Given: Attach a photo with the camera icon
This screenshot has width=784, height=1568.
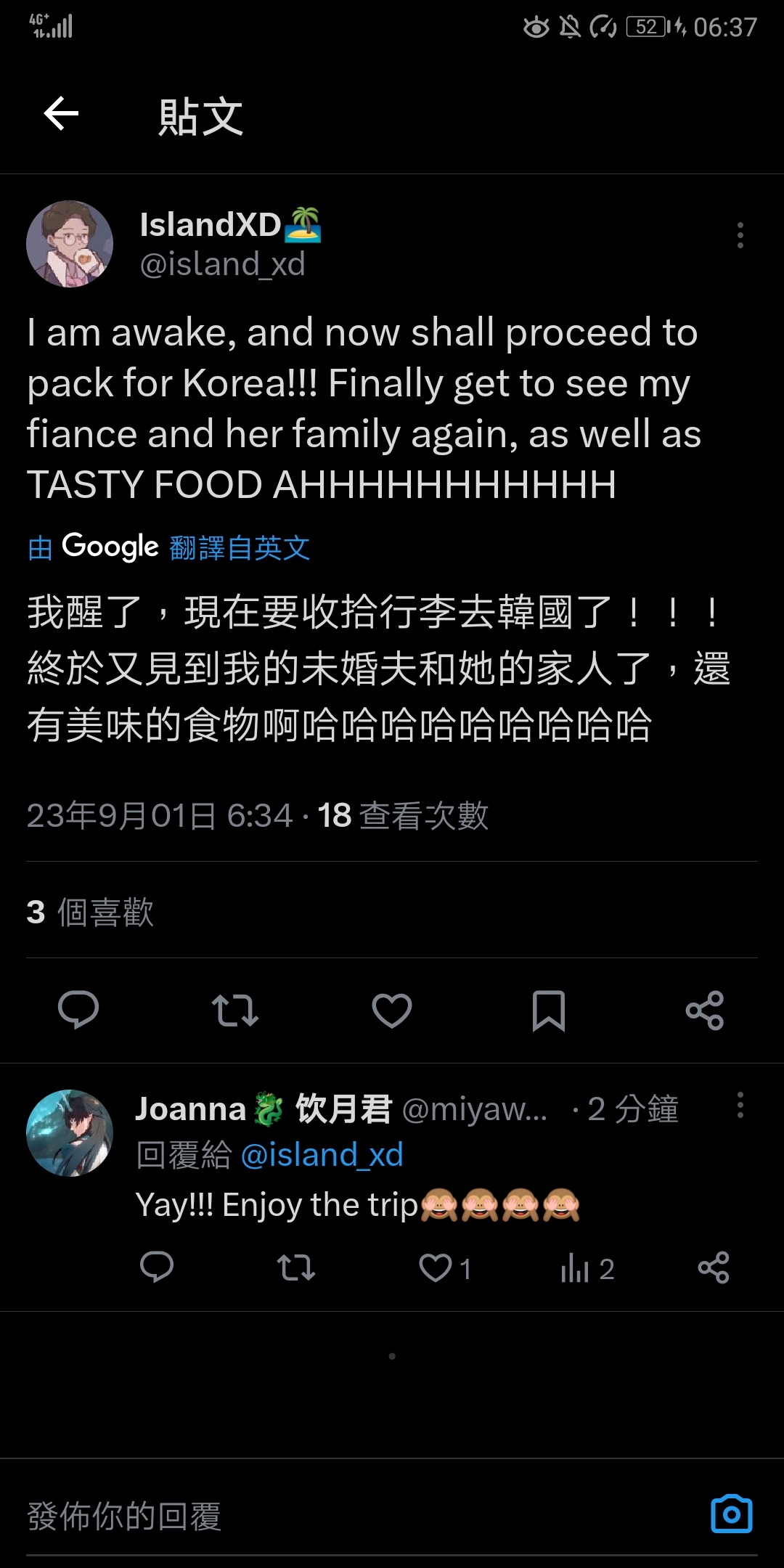Looking at the screenshot, I should (732, 1514).
